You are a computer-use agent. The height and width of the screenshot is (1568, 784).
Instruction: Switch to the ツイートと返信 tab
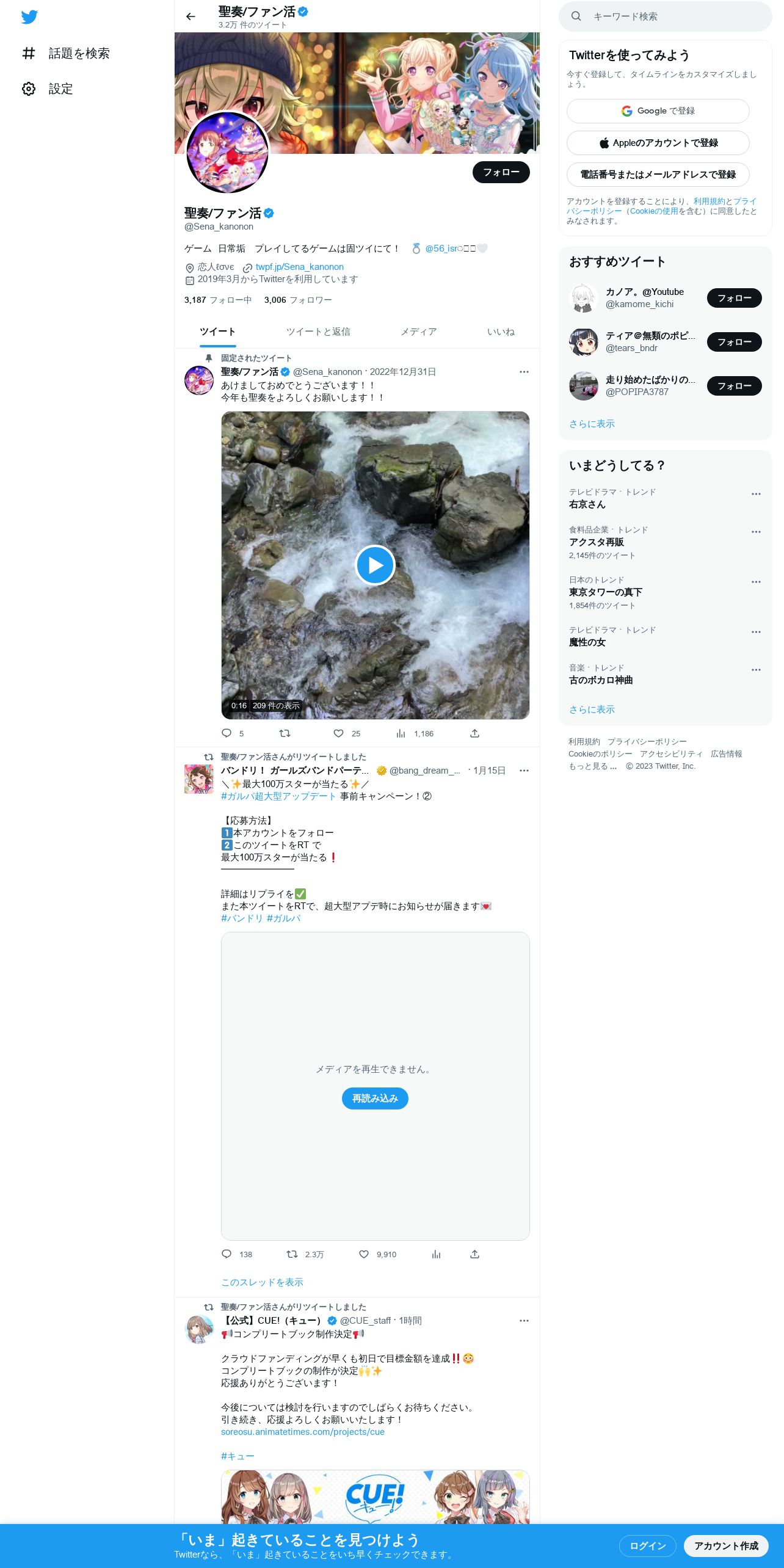point(318,332)
